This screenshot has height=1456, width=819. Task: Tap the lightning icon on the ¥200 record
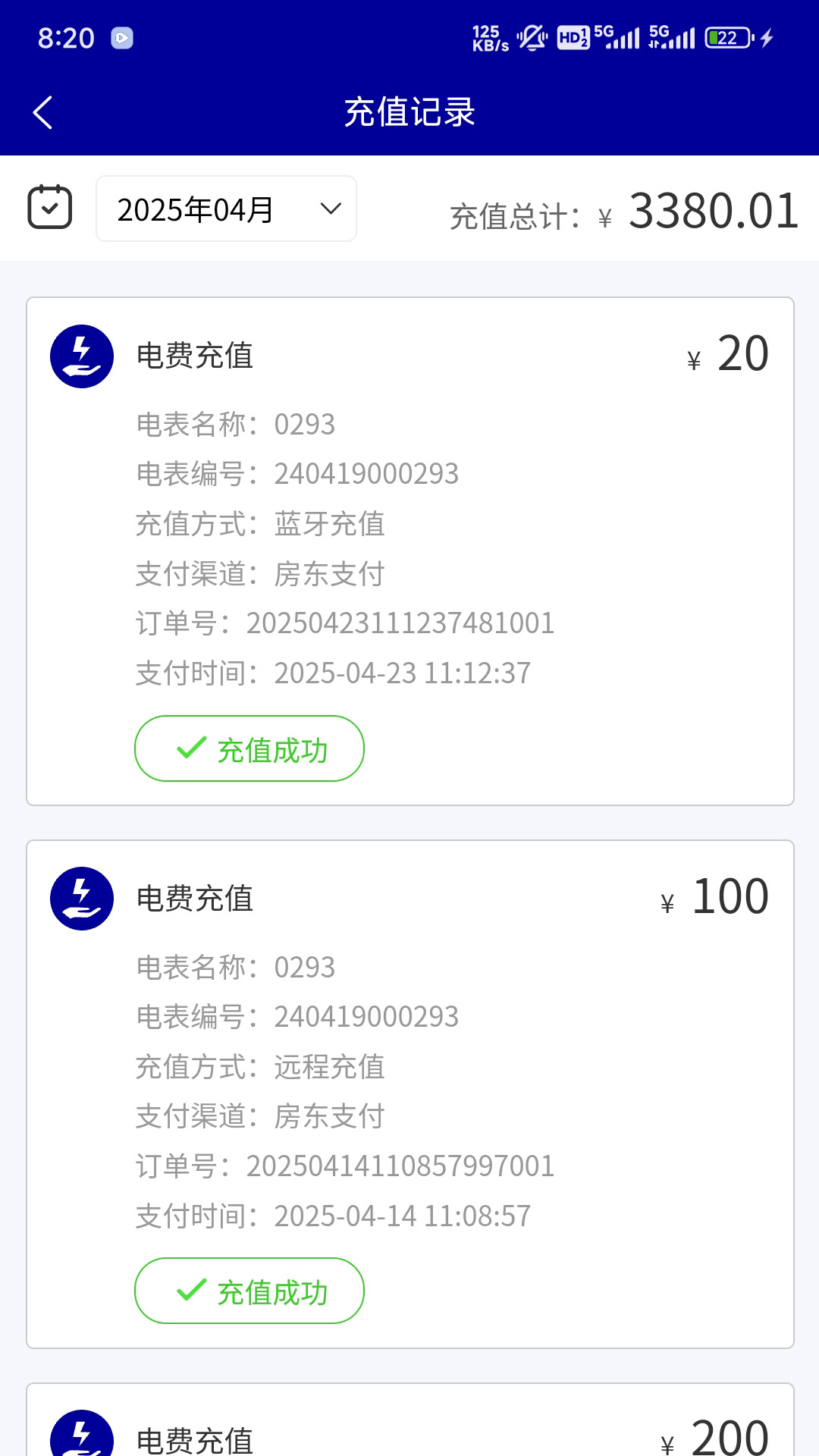tap(80, 1433)
